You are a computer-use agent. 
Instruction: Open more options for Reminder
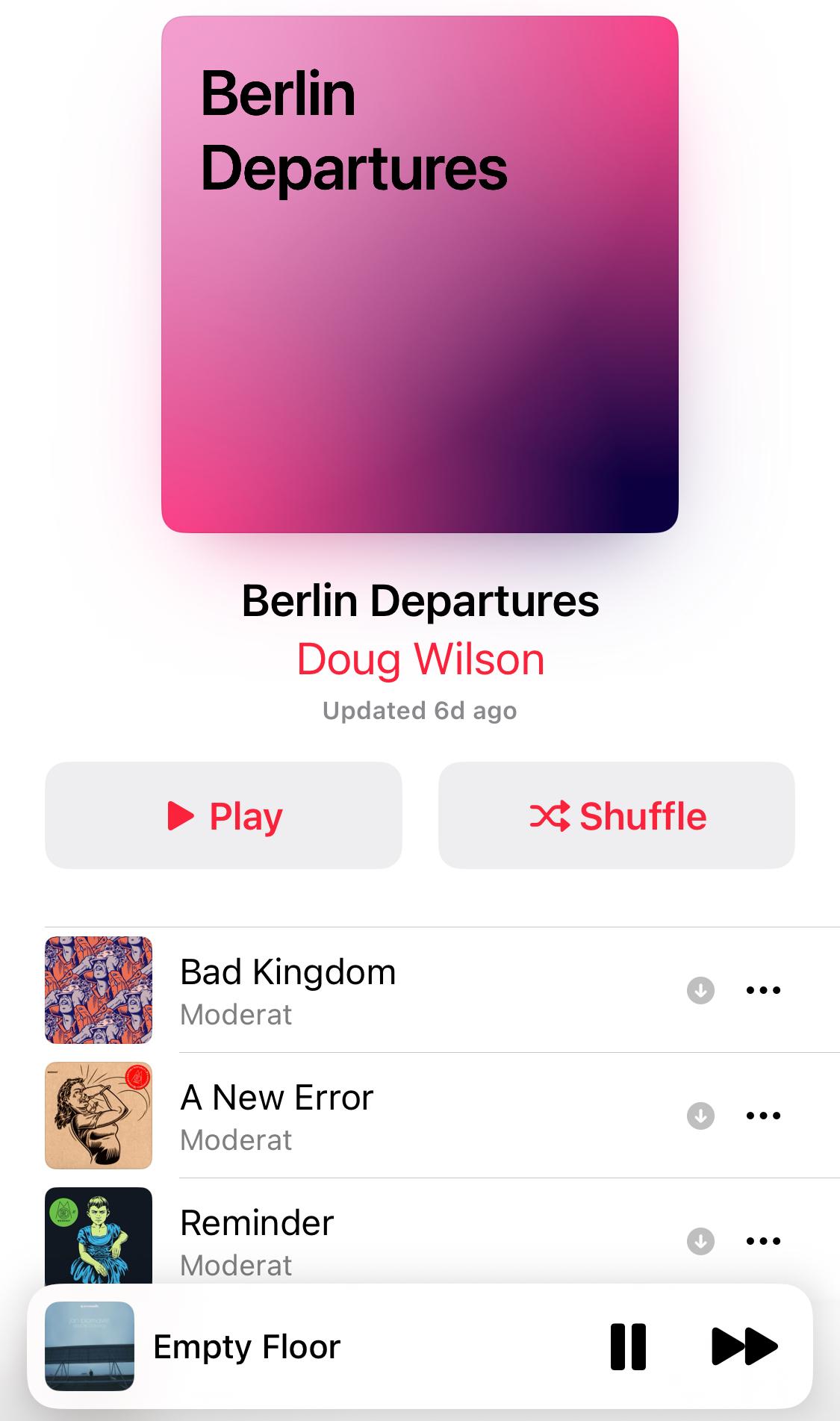point(763,1241)
